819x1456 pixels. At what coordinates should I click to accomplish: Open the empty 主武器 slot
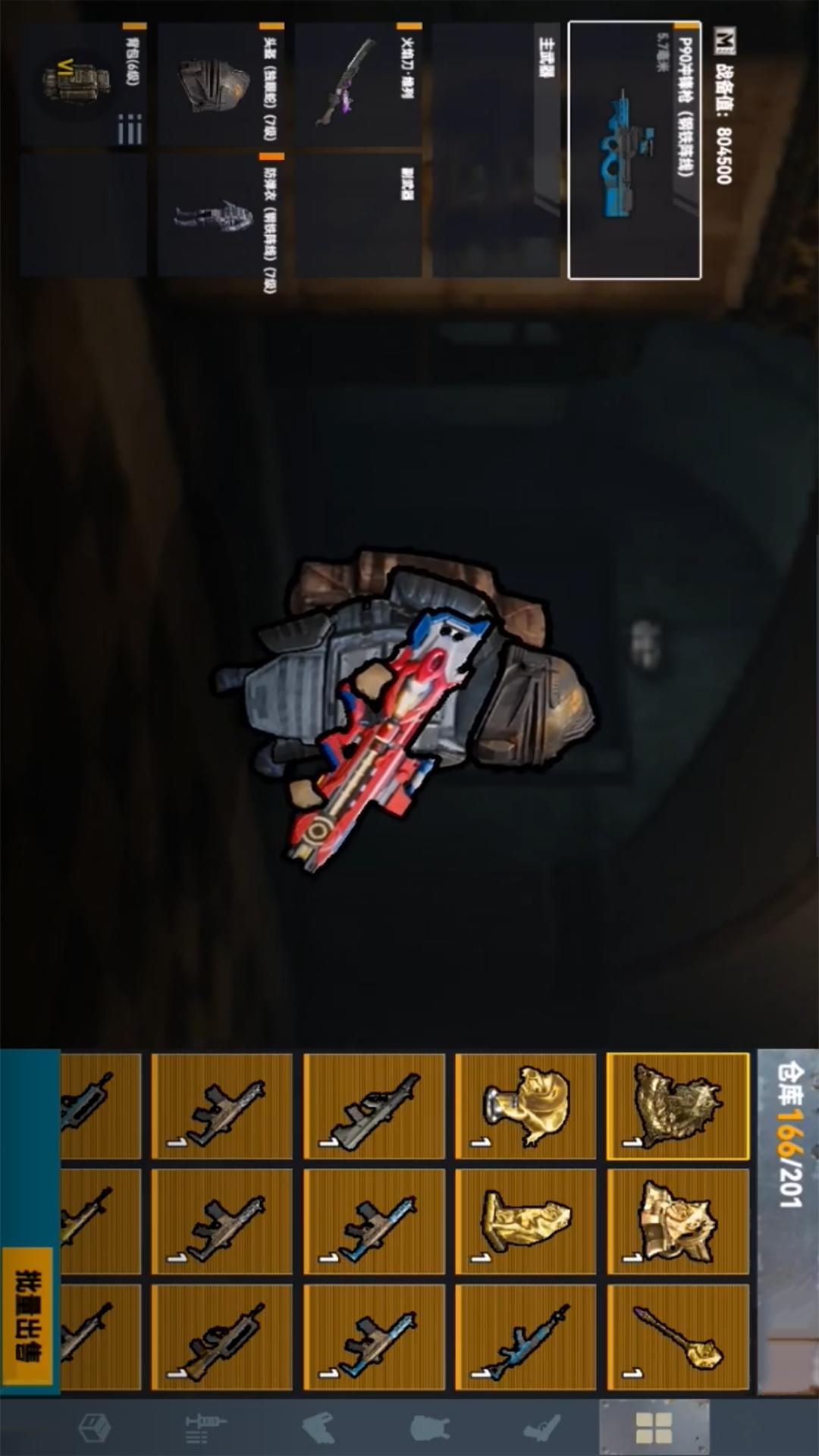point(496,150)
